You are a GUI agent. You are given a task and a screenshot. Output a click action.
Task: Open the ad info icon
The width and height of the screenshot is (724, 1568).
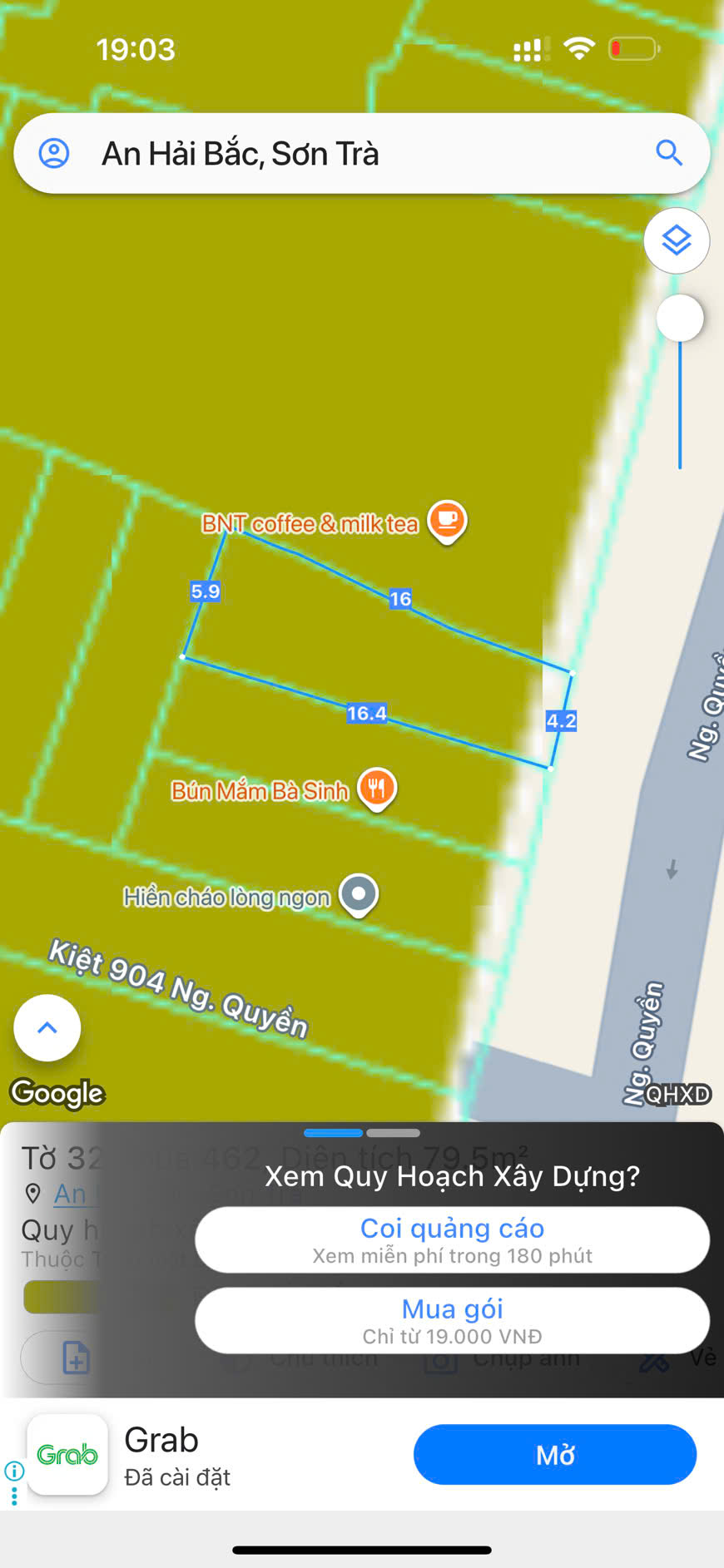click(14, 1471)
